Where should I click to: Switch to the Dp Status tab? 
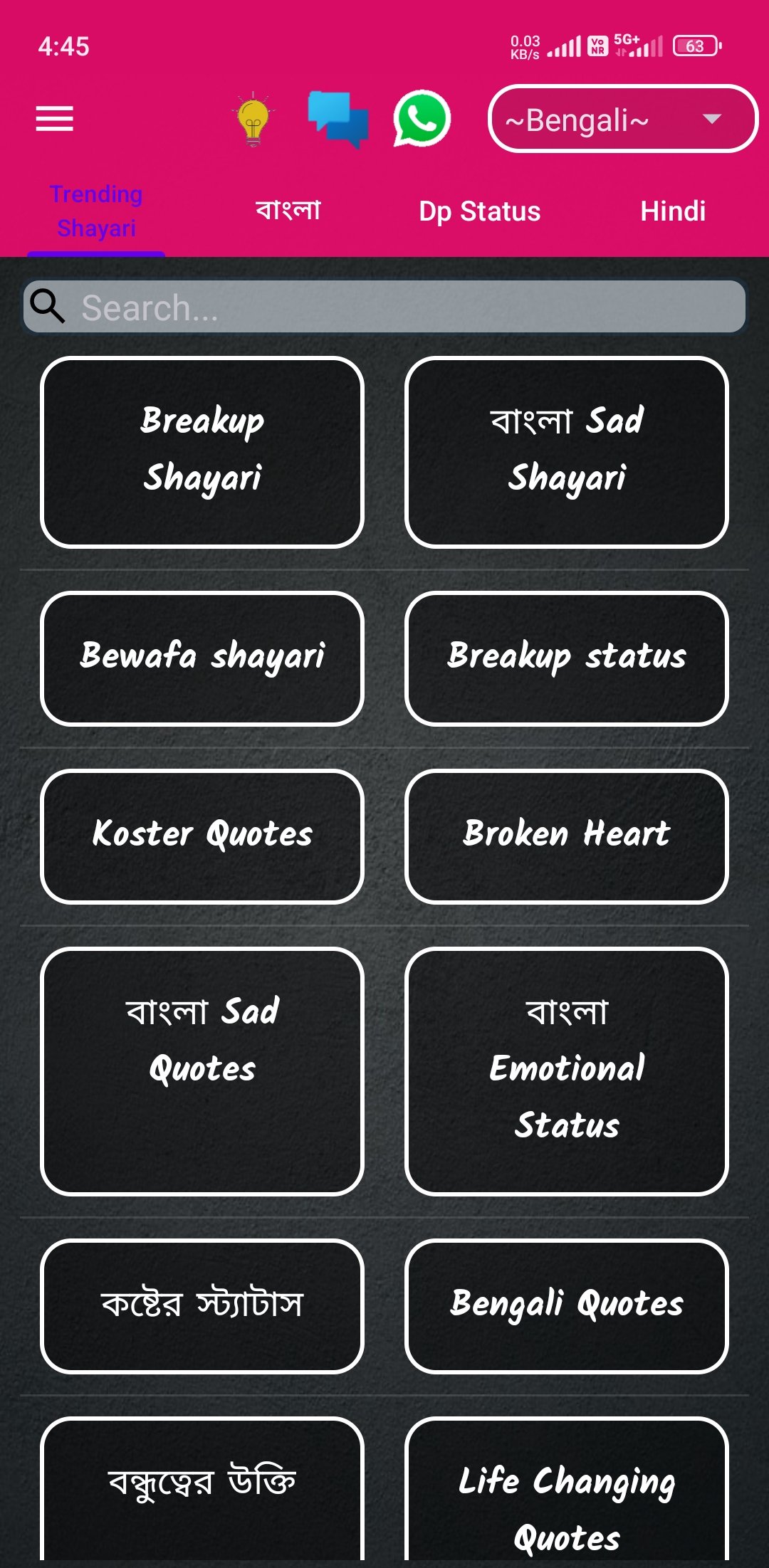coord(479,211)
